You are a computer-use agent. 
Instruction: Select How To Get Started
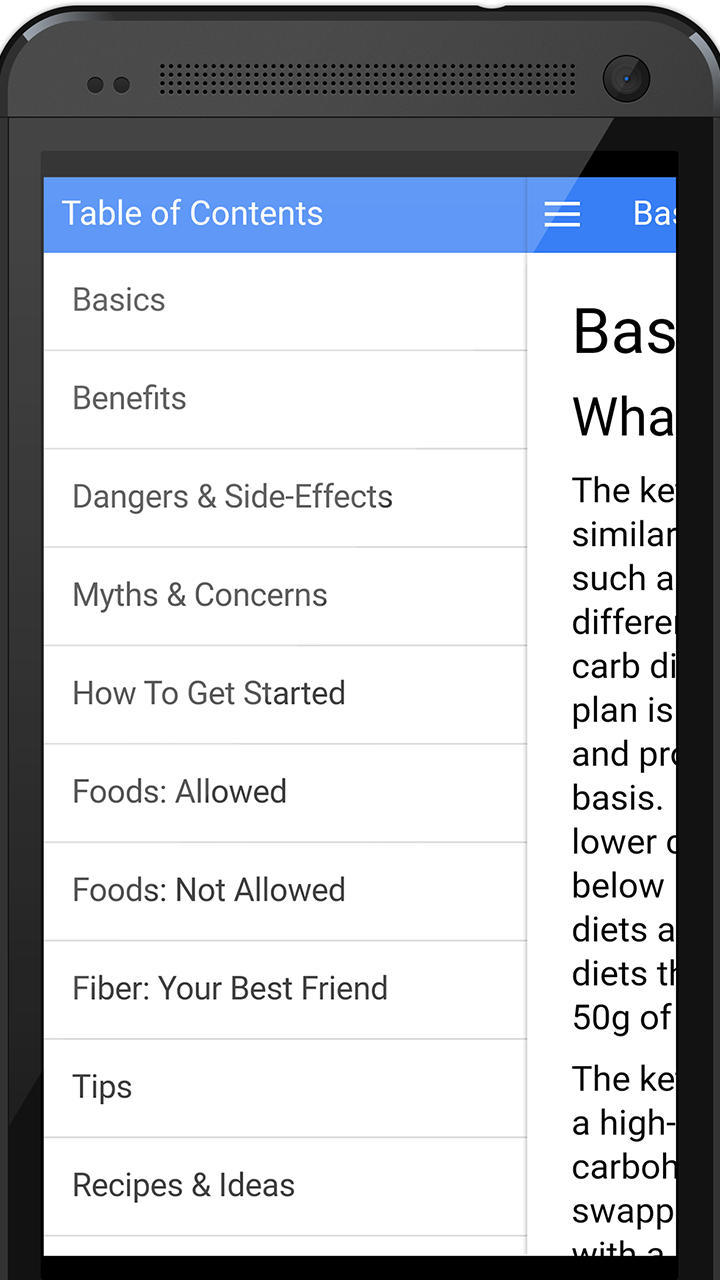point(208,693)
